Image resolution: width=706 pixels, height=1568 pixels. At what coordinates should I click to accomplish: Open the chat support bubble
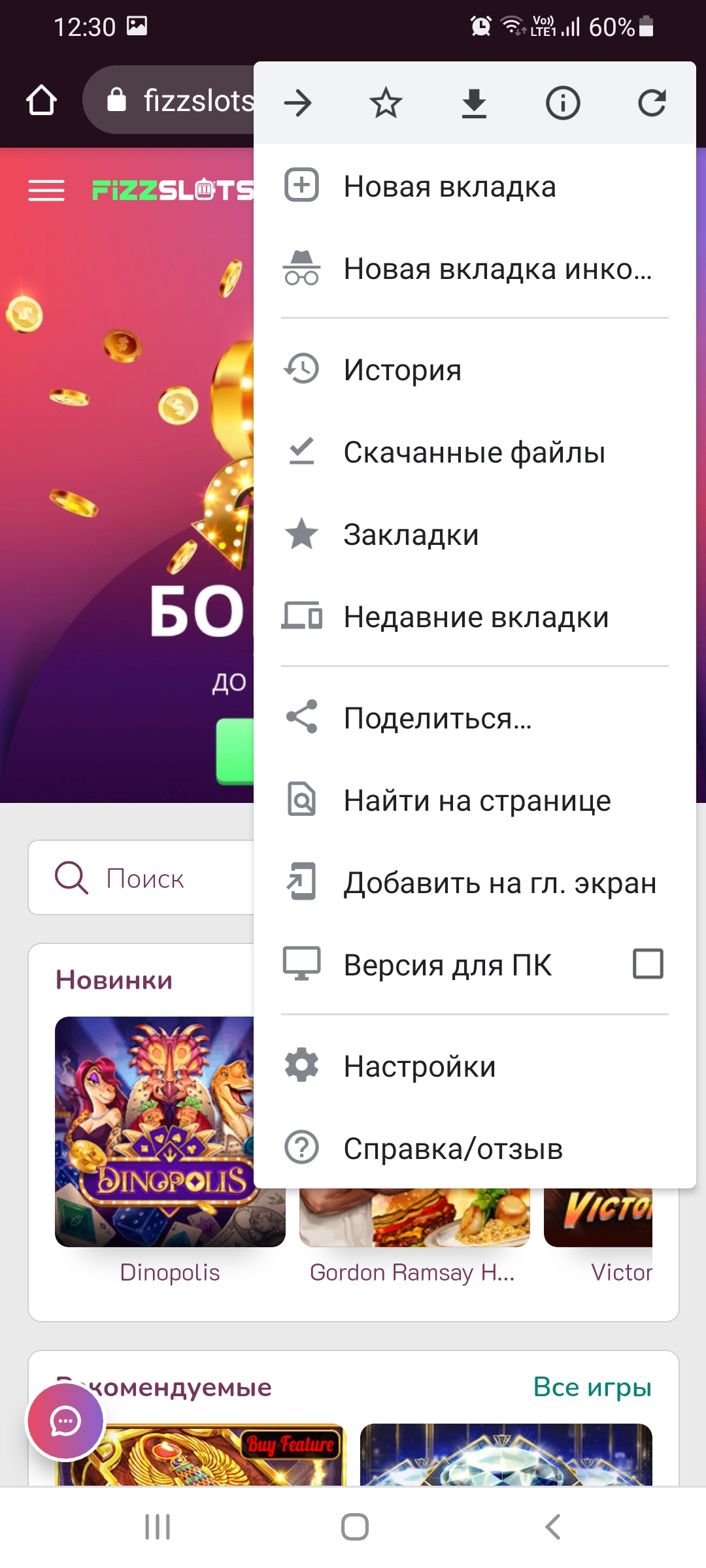click(65, 1422)
